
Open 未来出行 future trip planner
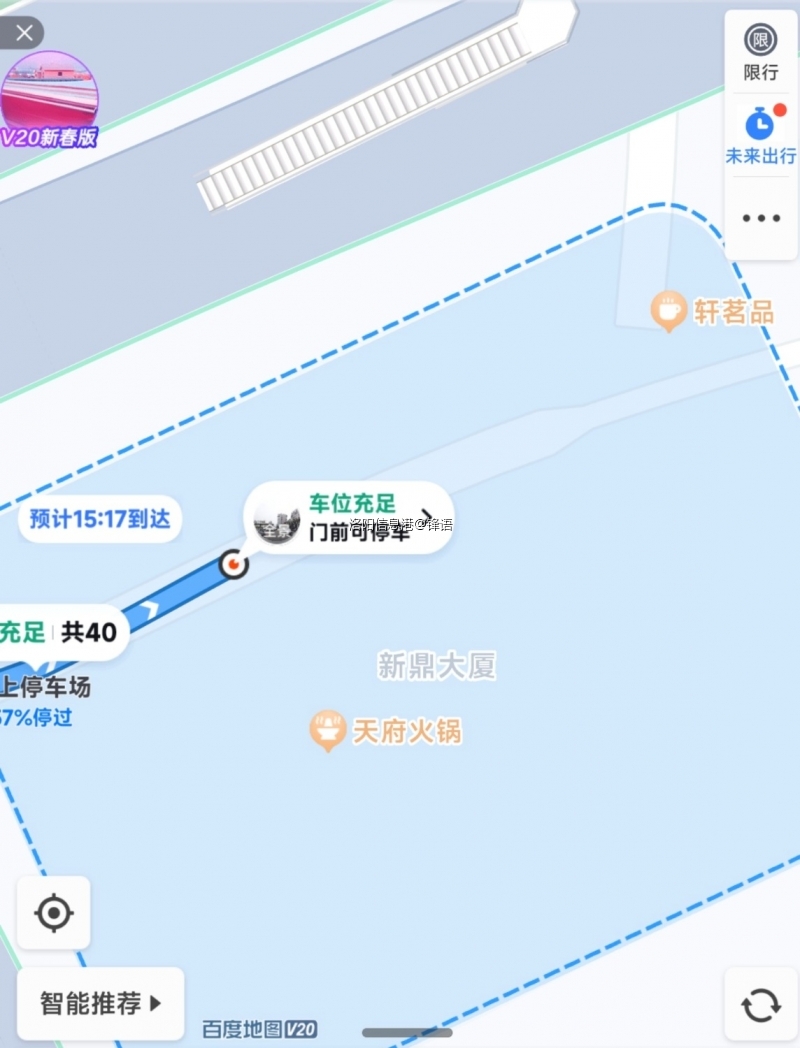pyautogui.click(x=761, y=135)
